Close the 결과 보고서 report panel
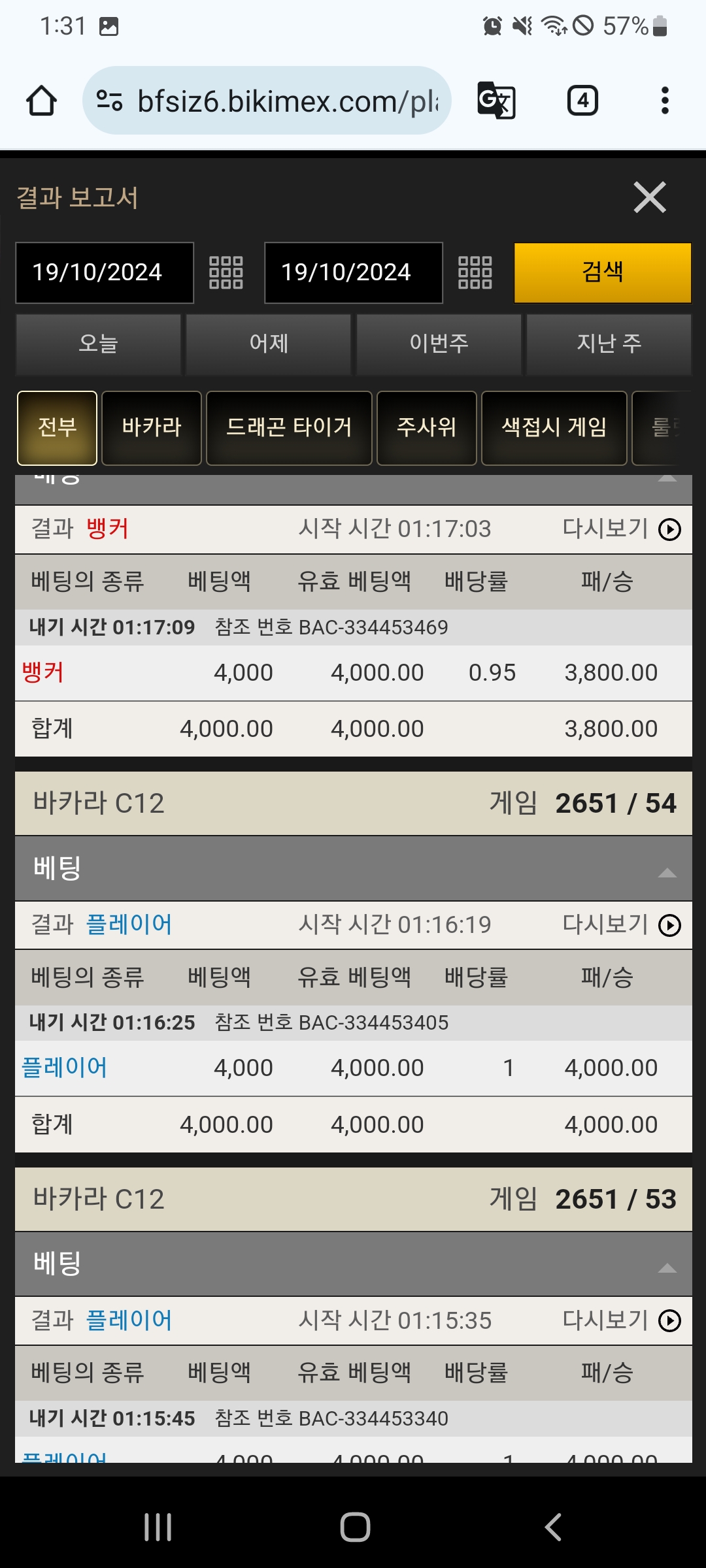The width and height of the screenshot is (706, 1568). point(649,197)
